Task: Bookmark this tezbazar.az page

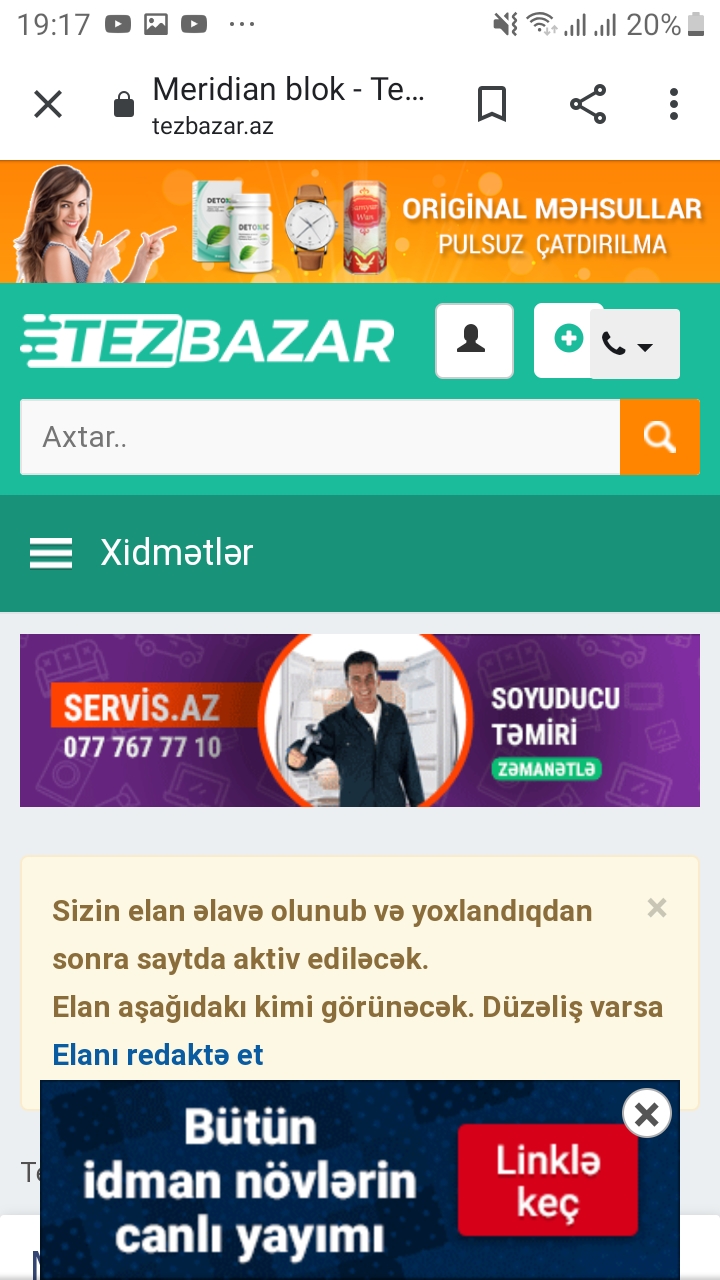Action: (491, 104)
